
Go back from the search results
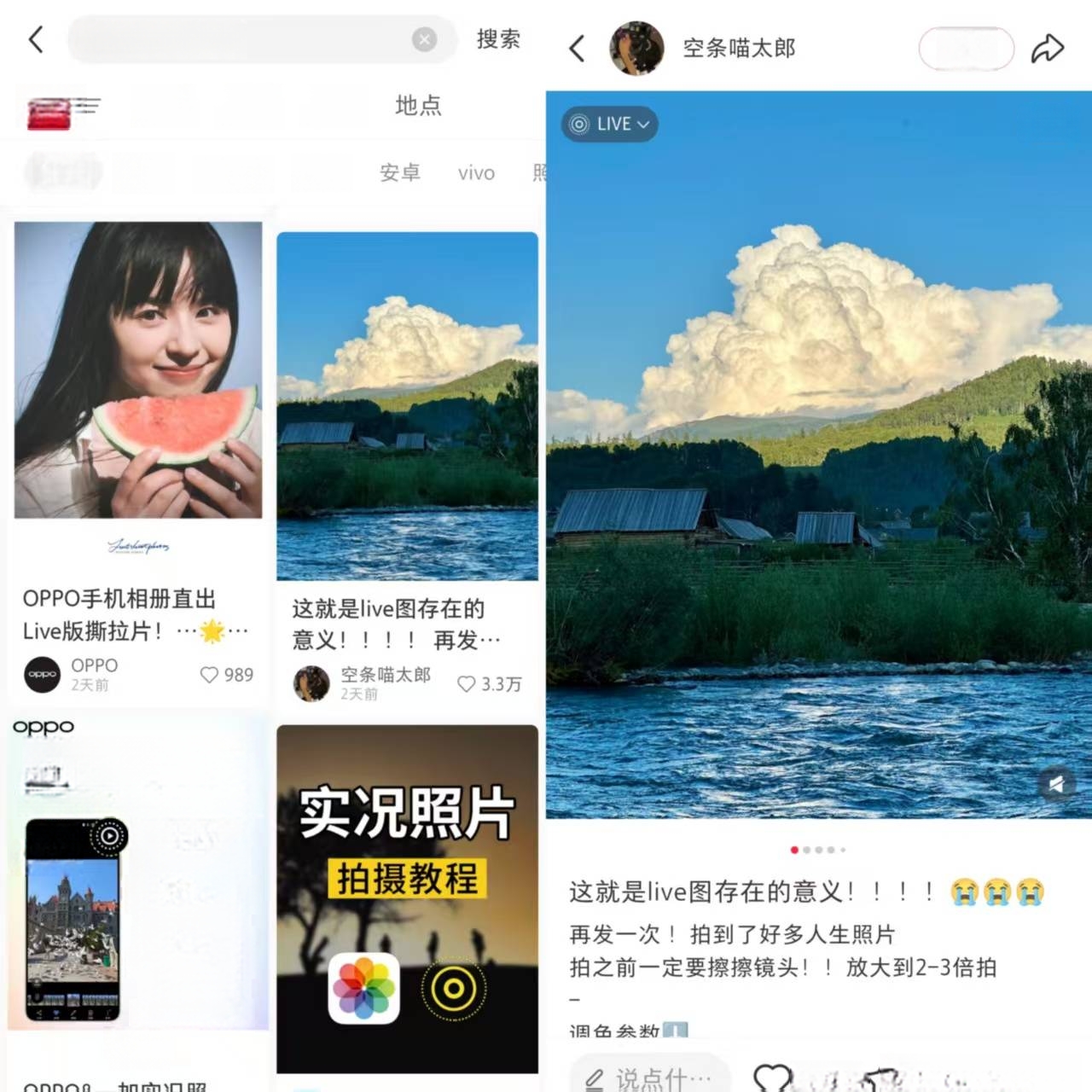[x=36, y=39]
